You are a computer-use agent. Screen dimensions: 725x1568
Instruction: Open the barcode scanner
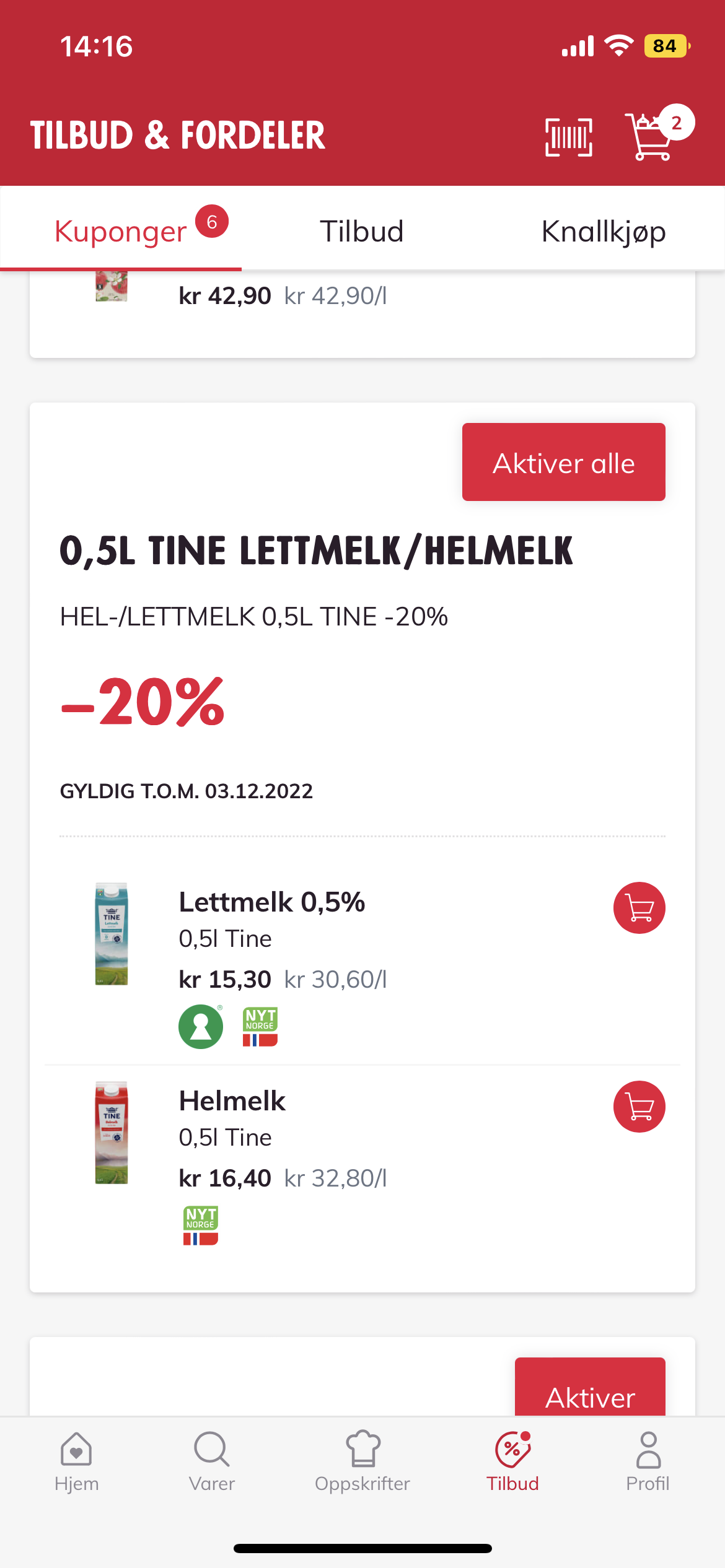tap(568, 137)
